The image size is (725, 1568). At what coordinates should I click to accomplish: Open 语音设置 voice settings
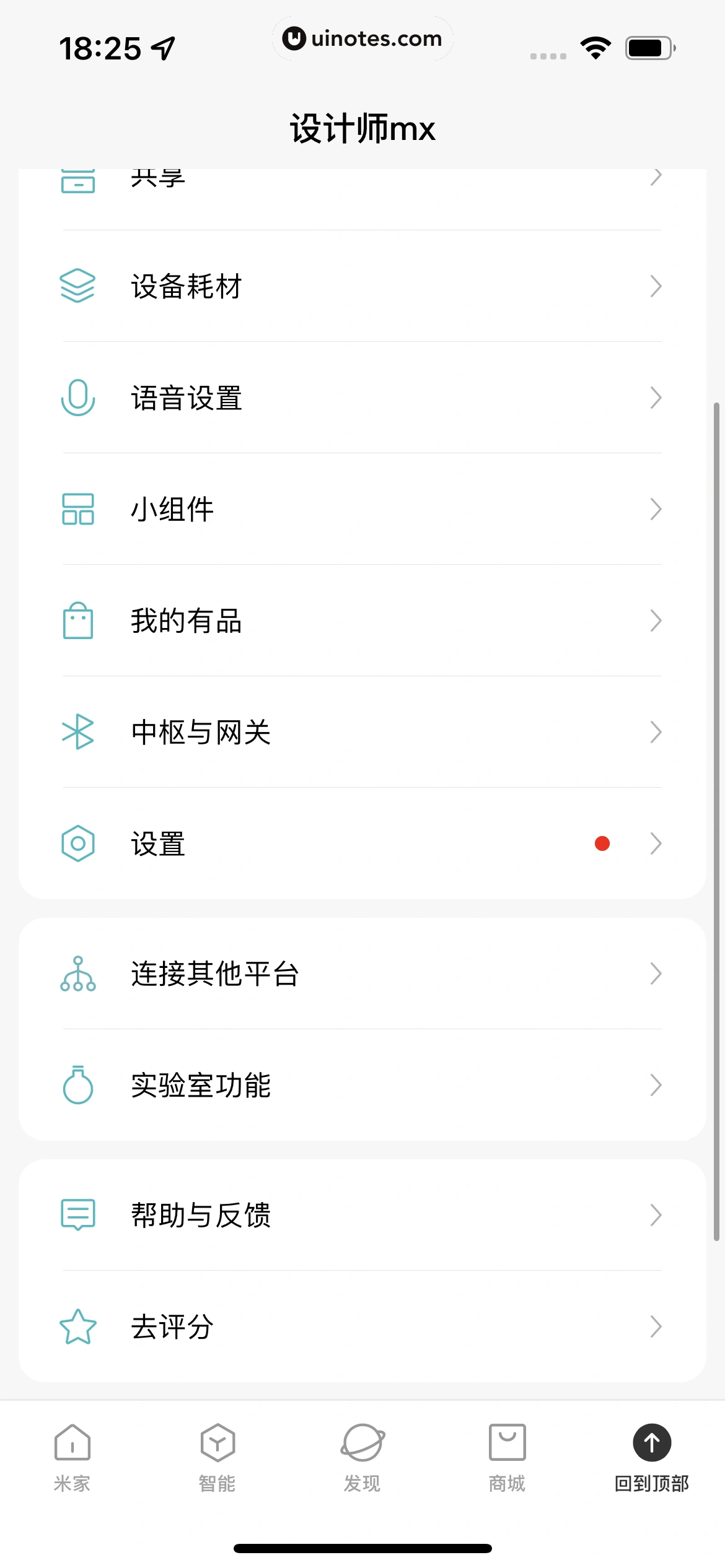pos(362,398)
